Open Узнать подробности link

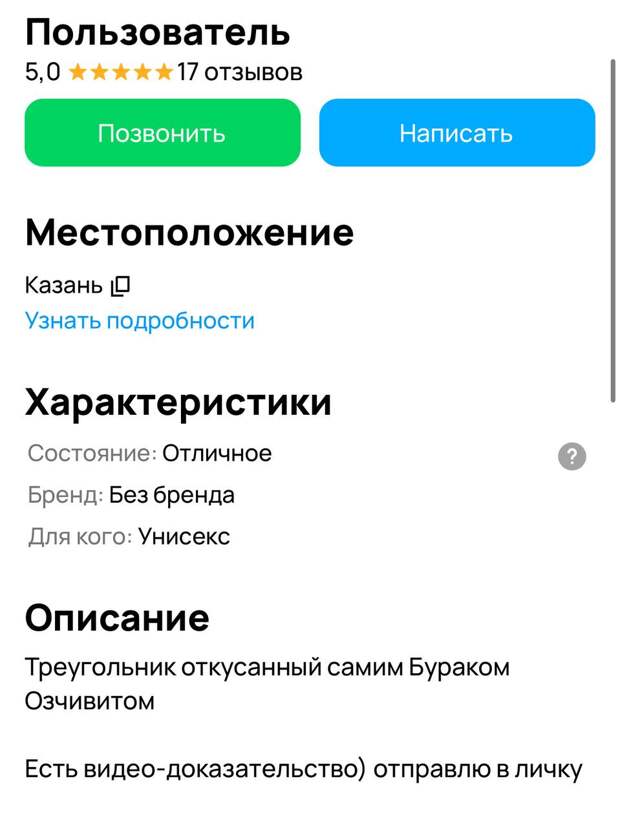click(139, 321)
